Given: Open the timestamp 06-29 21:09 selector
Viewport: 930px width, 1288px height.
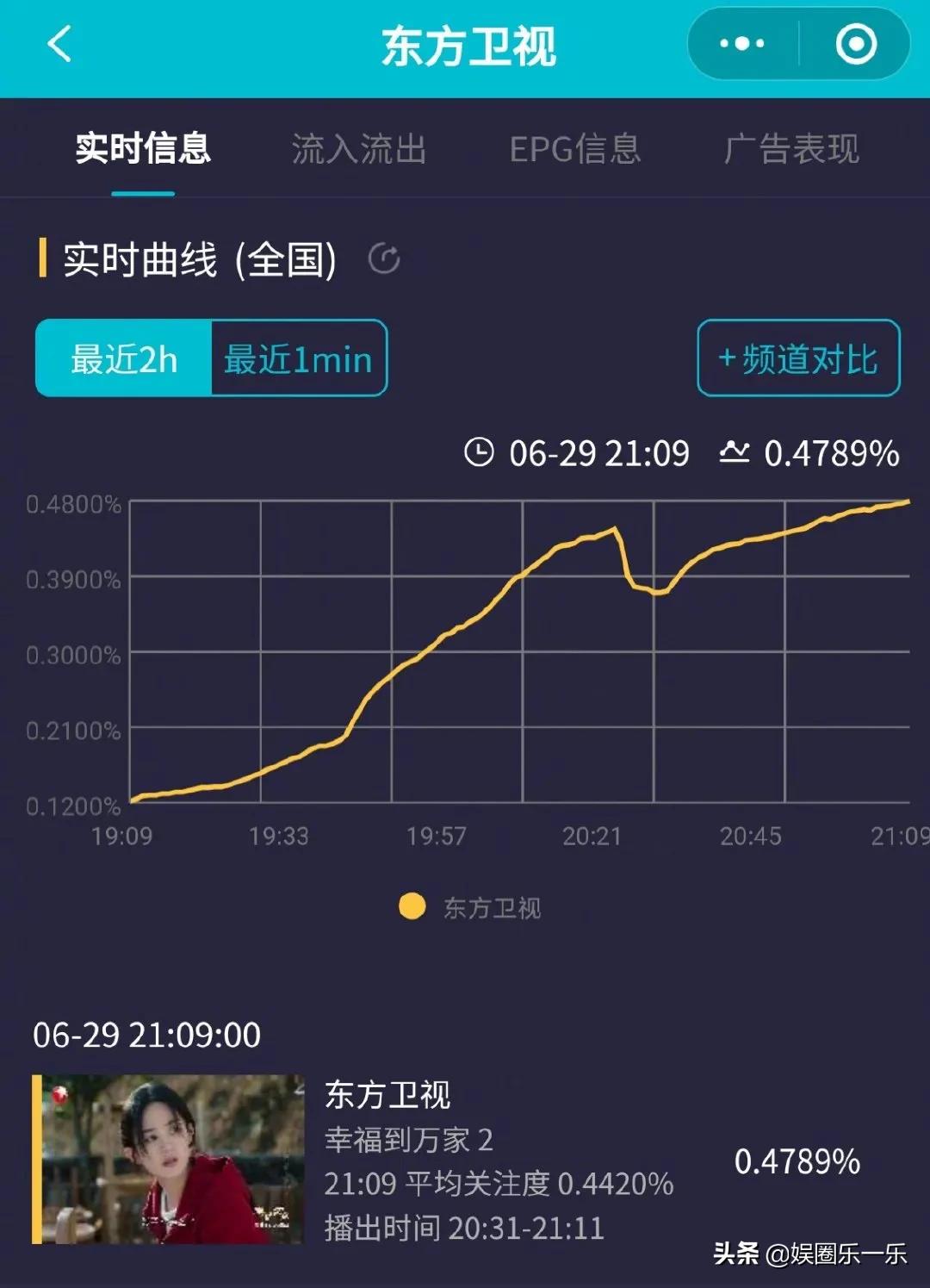Looking at the screenshot, I should (x=598, y=452).
